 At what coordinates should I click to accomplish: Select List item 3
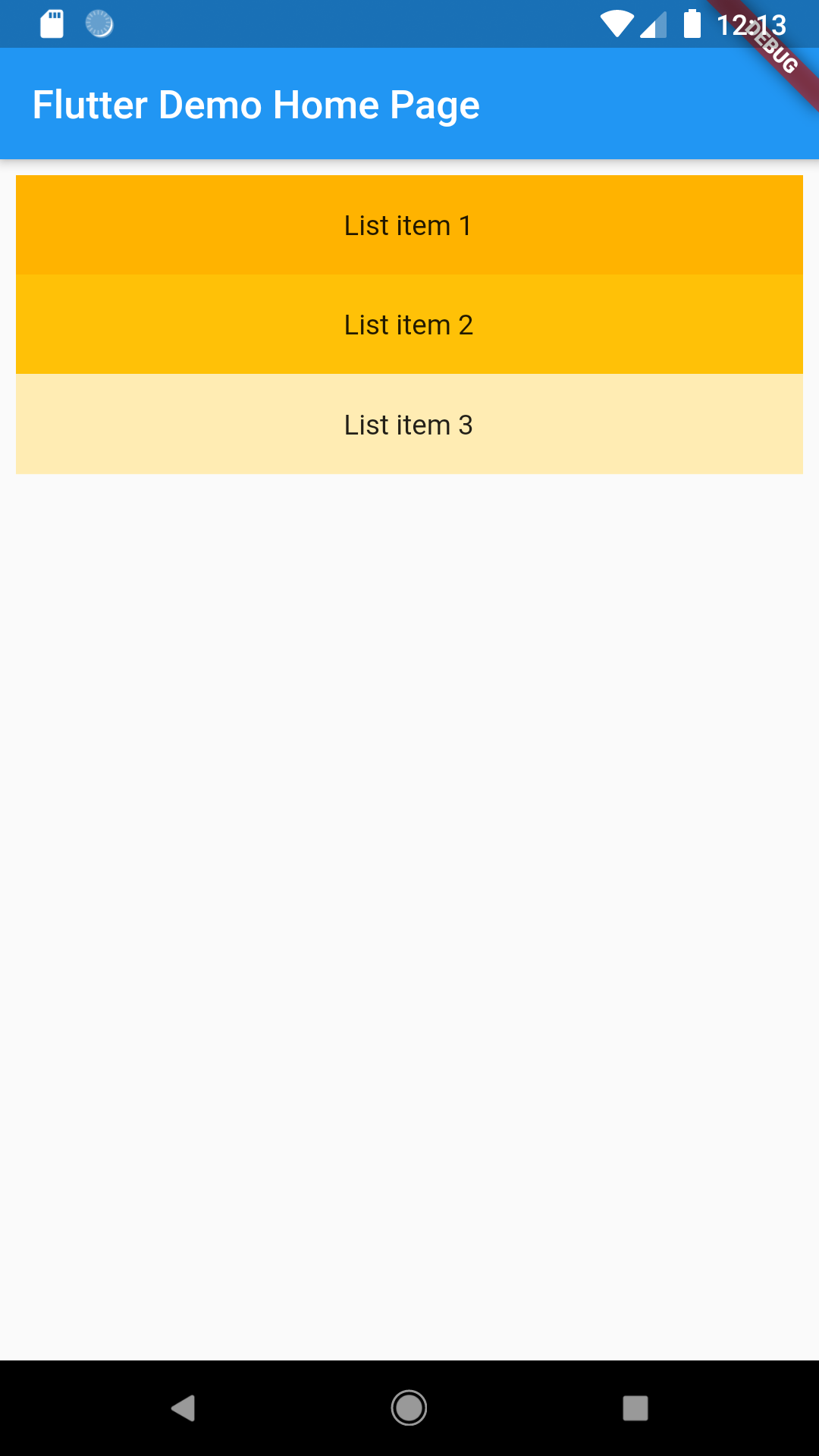[x=409, y=425]
